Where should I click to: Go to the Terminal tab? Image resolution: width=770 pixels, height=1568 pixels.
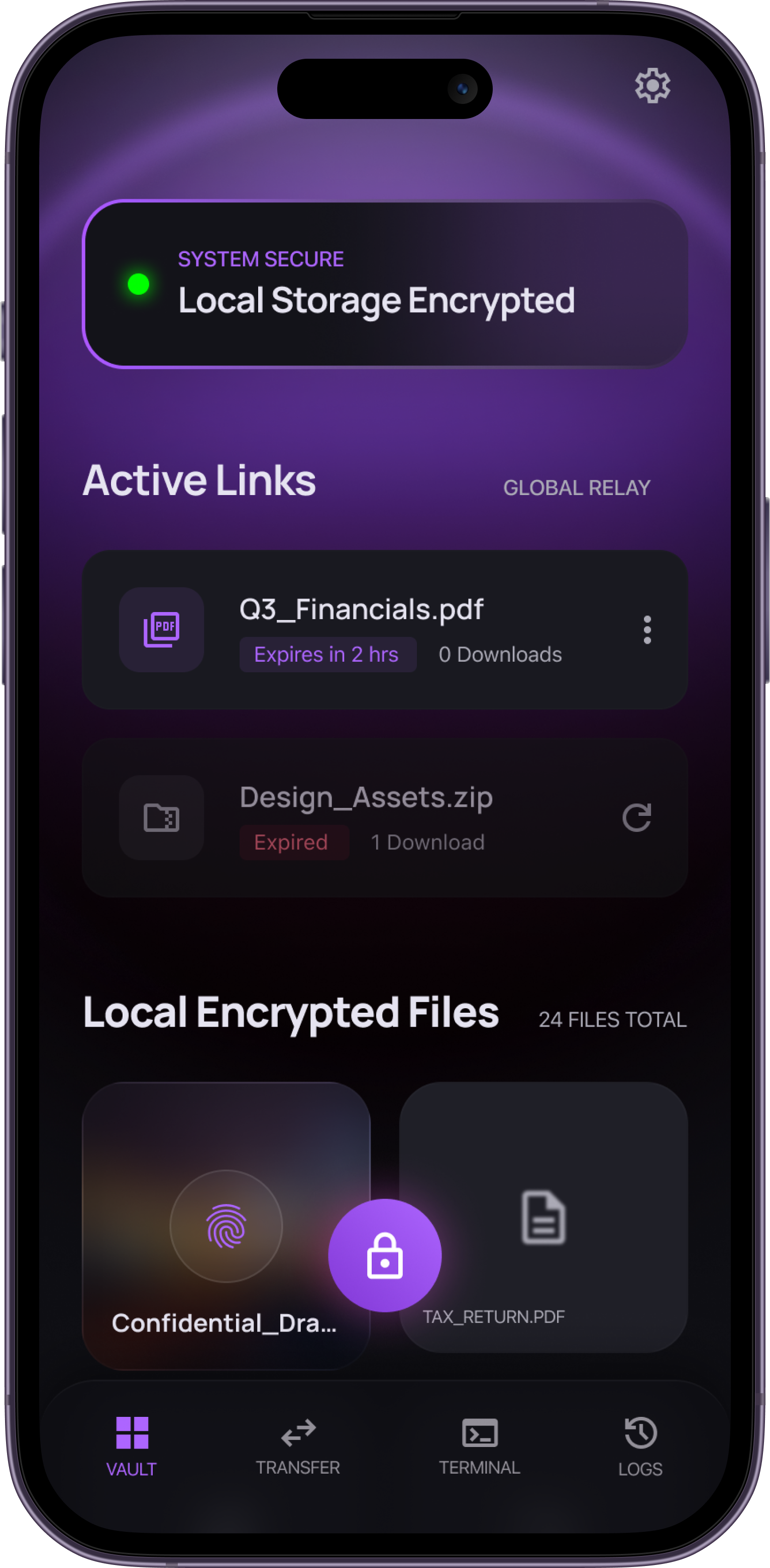pos(479,1446)
